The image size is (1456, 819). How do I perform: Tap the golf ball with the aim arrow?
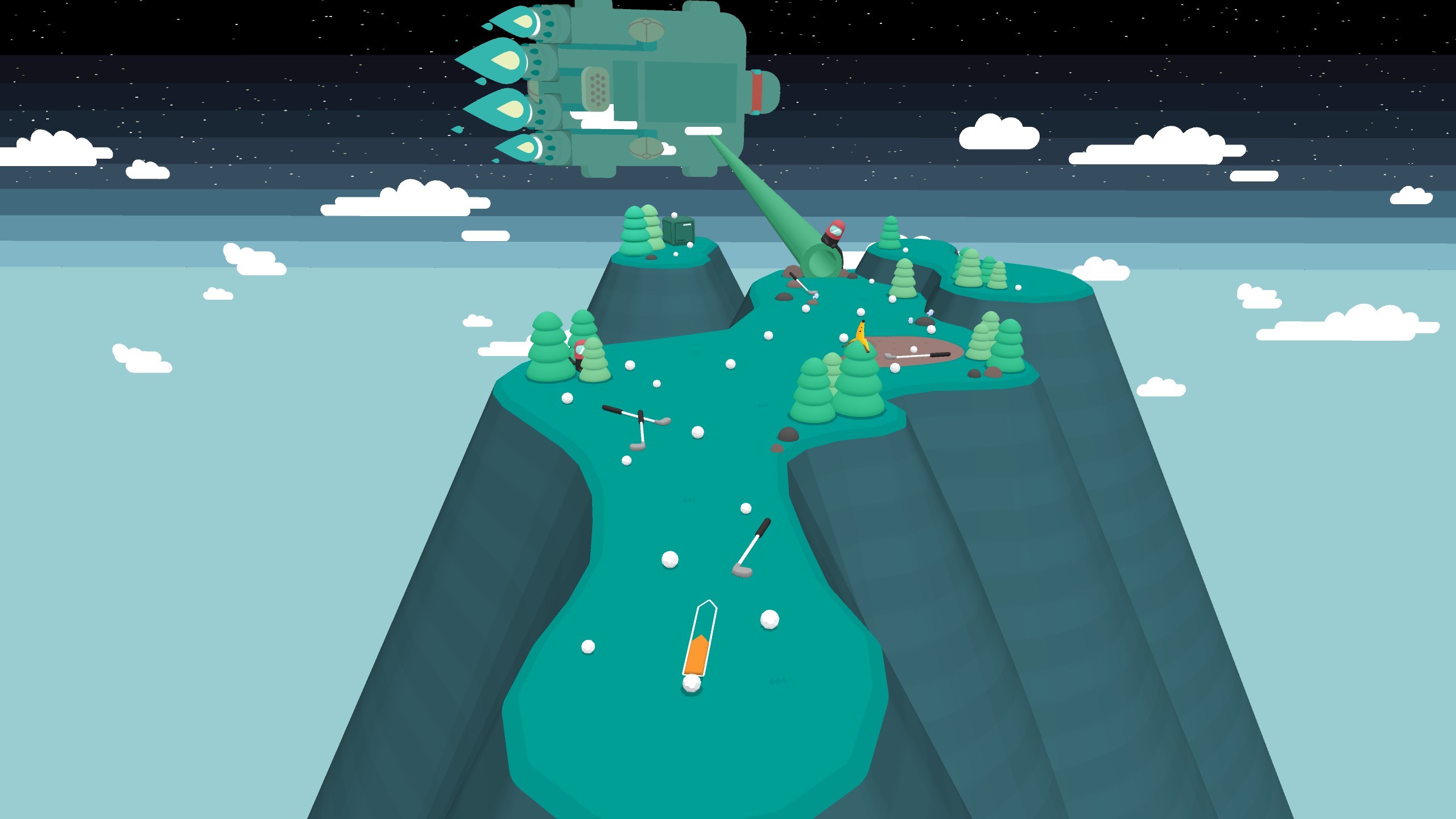[692, 683]
